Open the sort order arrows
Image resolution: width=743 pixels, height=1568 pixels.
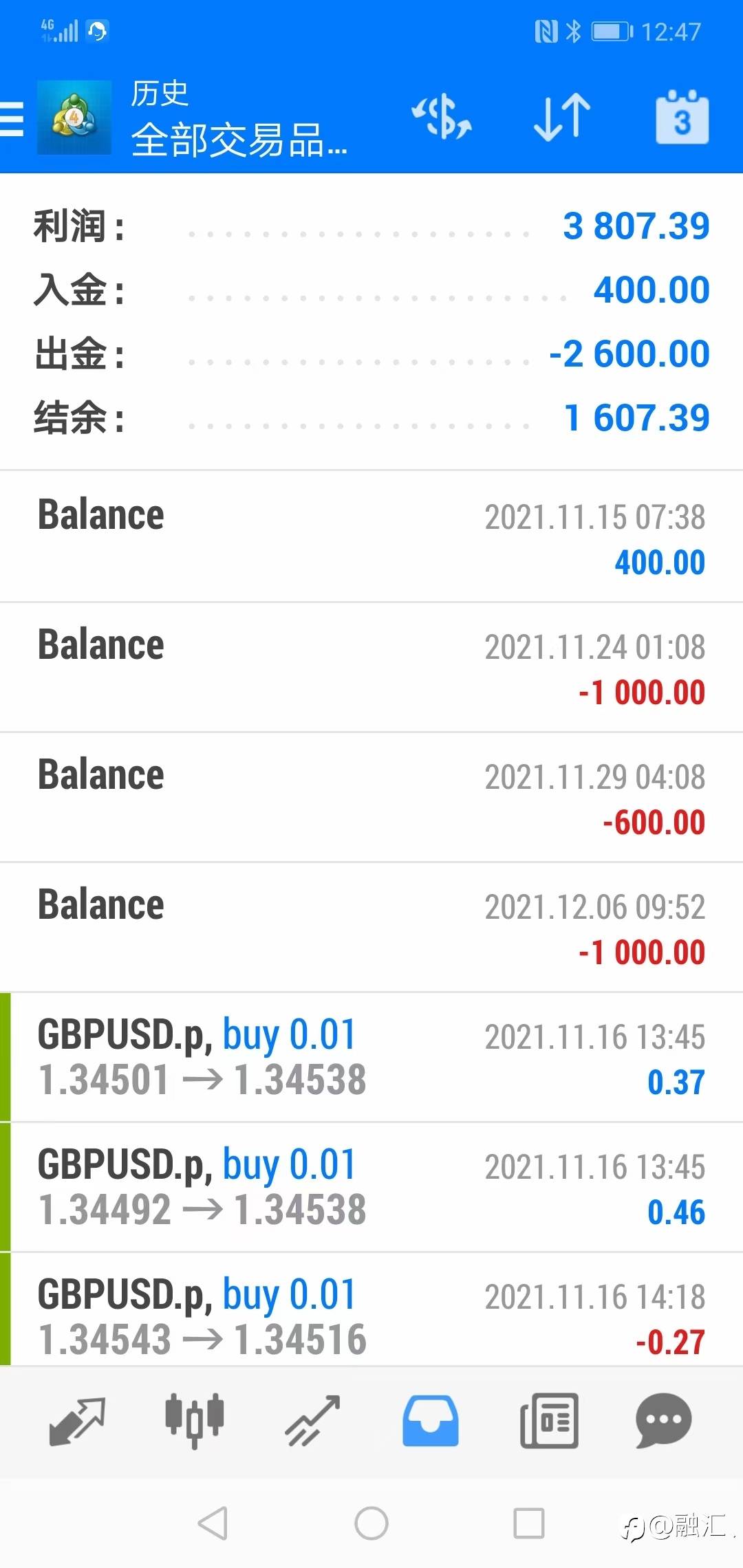[562, 117]
